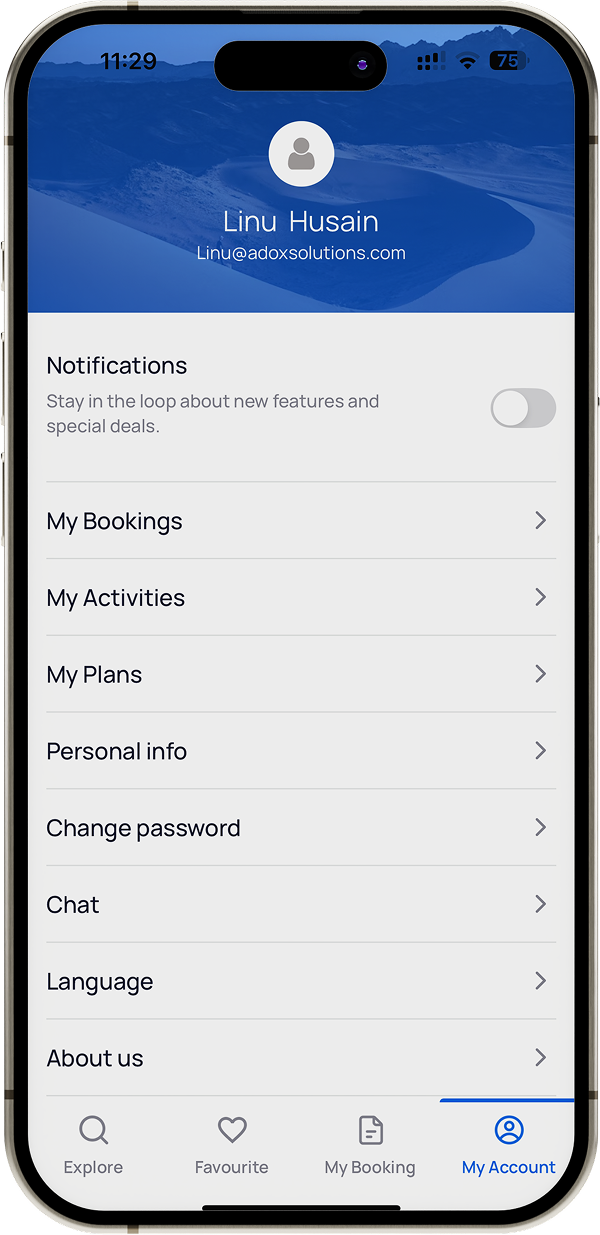Screen dimensions: 600x1235
Task: Open the My Activities row
Action: (301, 597)
